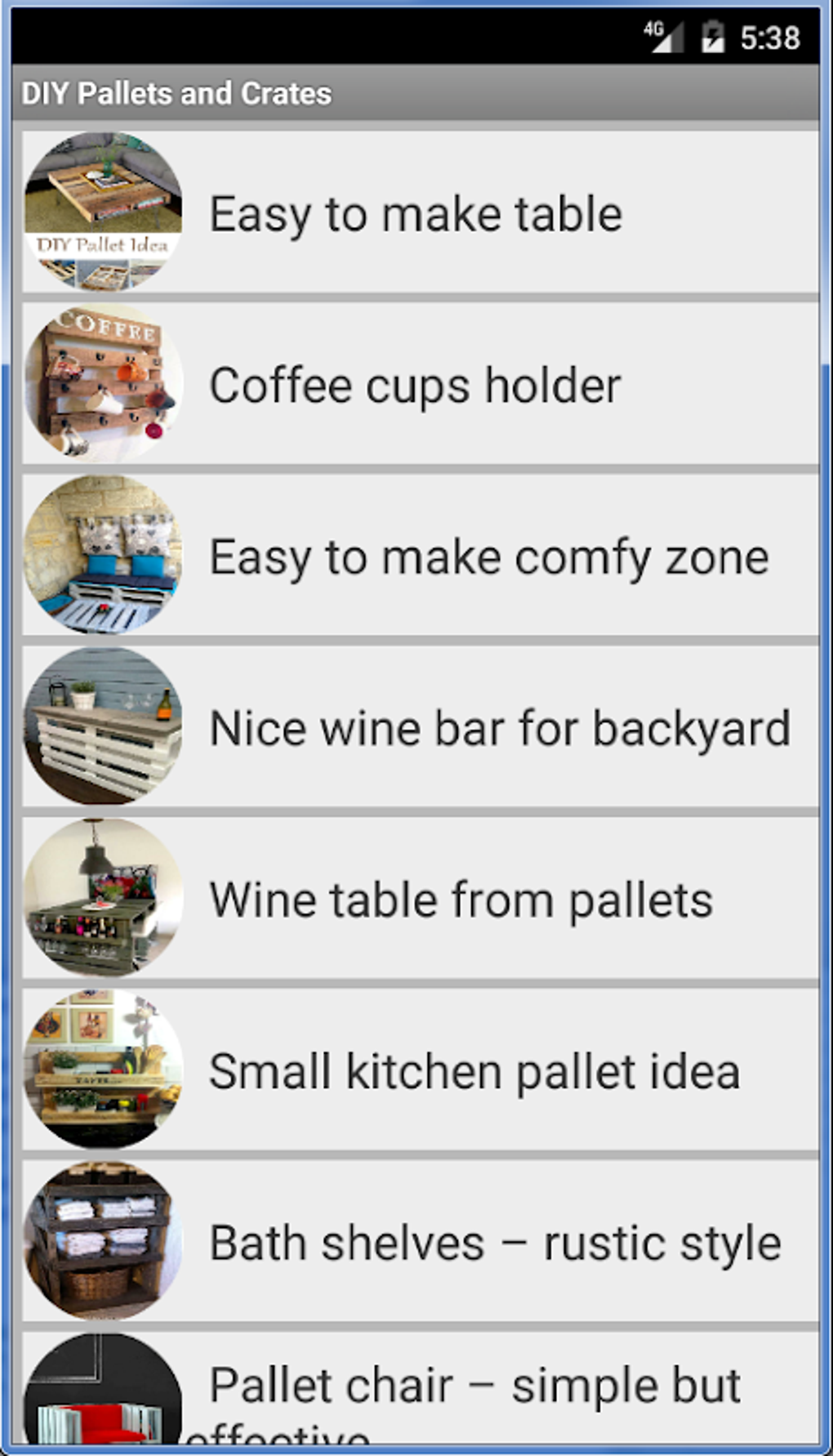Select the Coffee cups holder item
This screenshot has height=1456, width=833.
pos(416,386)
